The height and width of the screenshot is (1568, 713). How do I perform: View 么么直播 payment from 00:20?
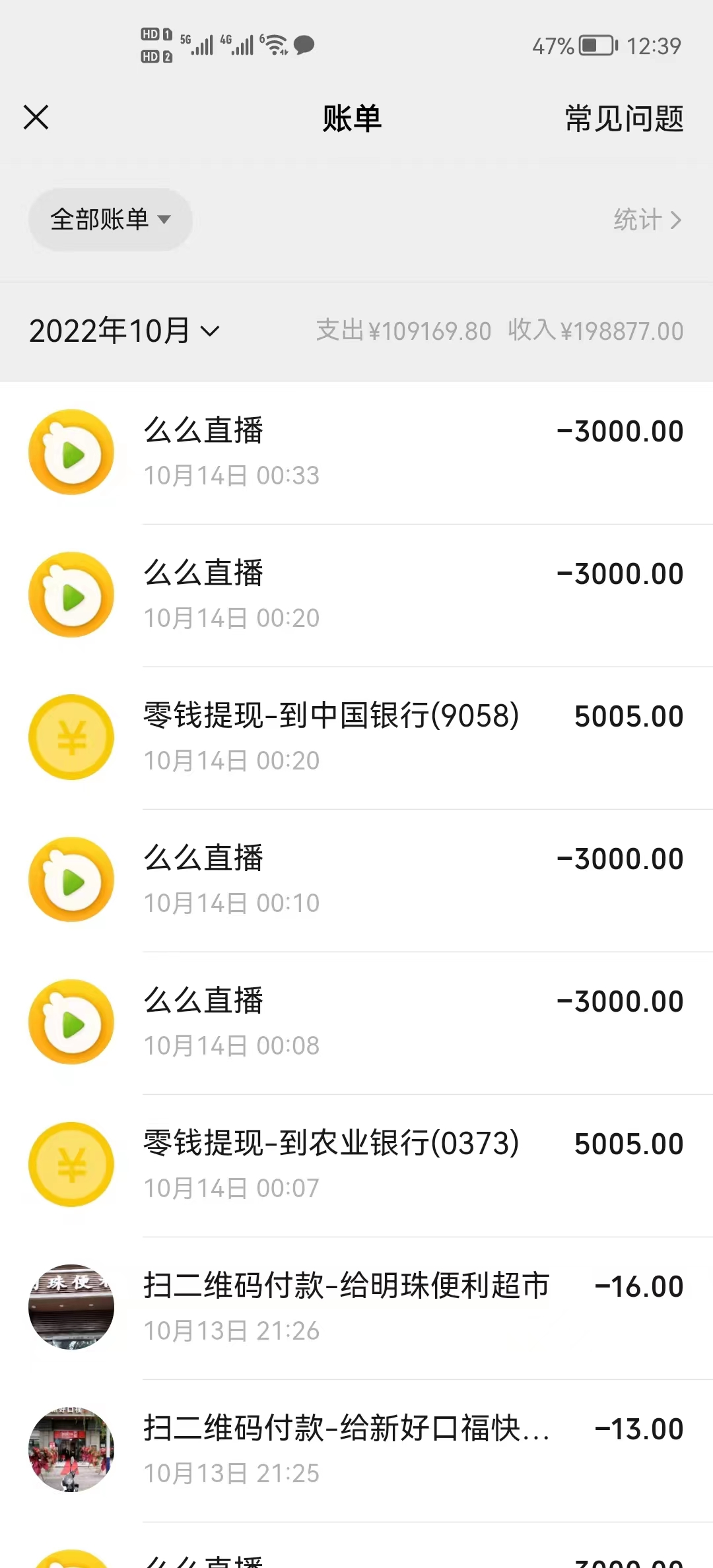[356, 595]
